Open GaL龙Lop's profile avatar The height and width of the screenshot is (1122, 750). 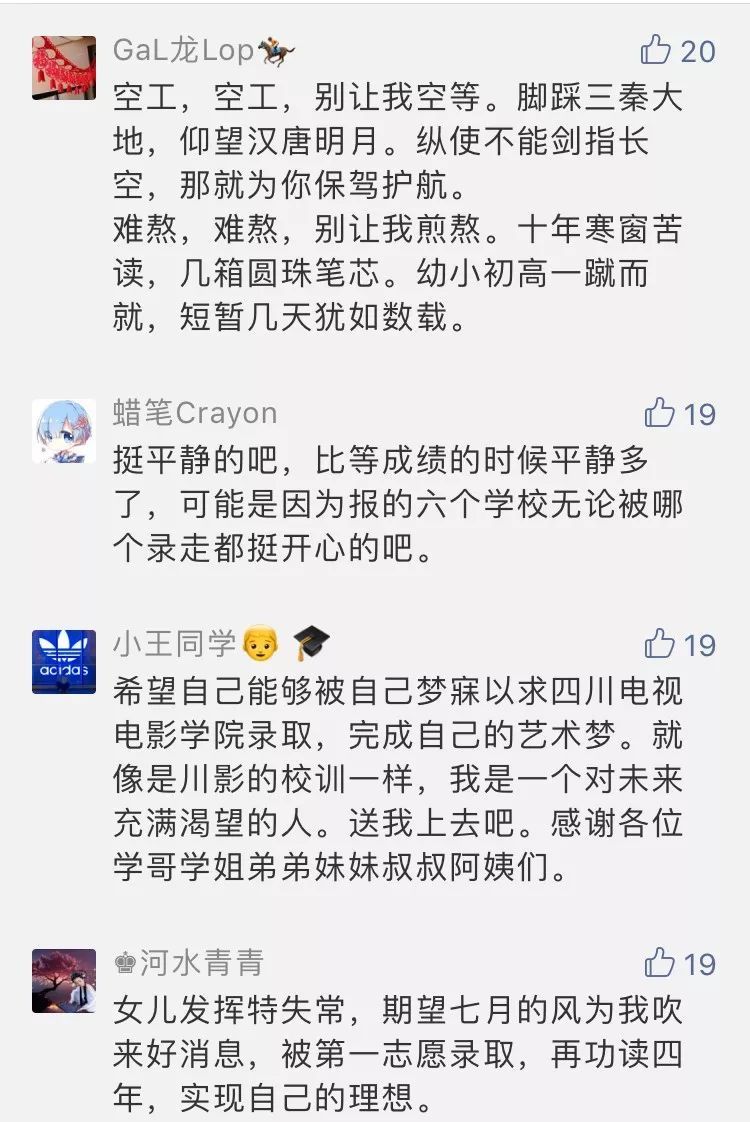pos(64,68)
